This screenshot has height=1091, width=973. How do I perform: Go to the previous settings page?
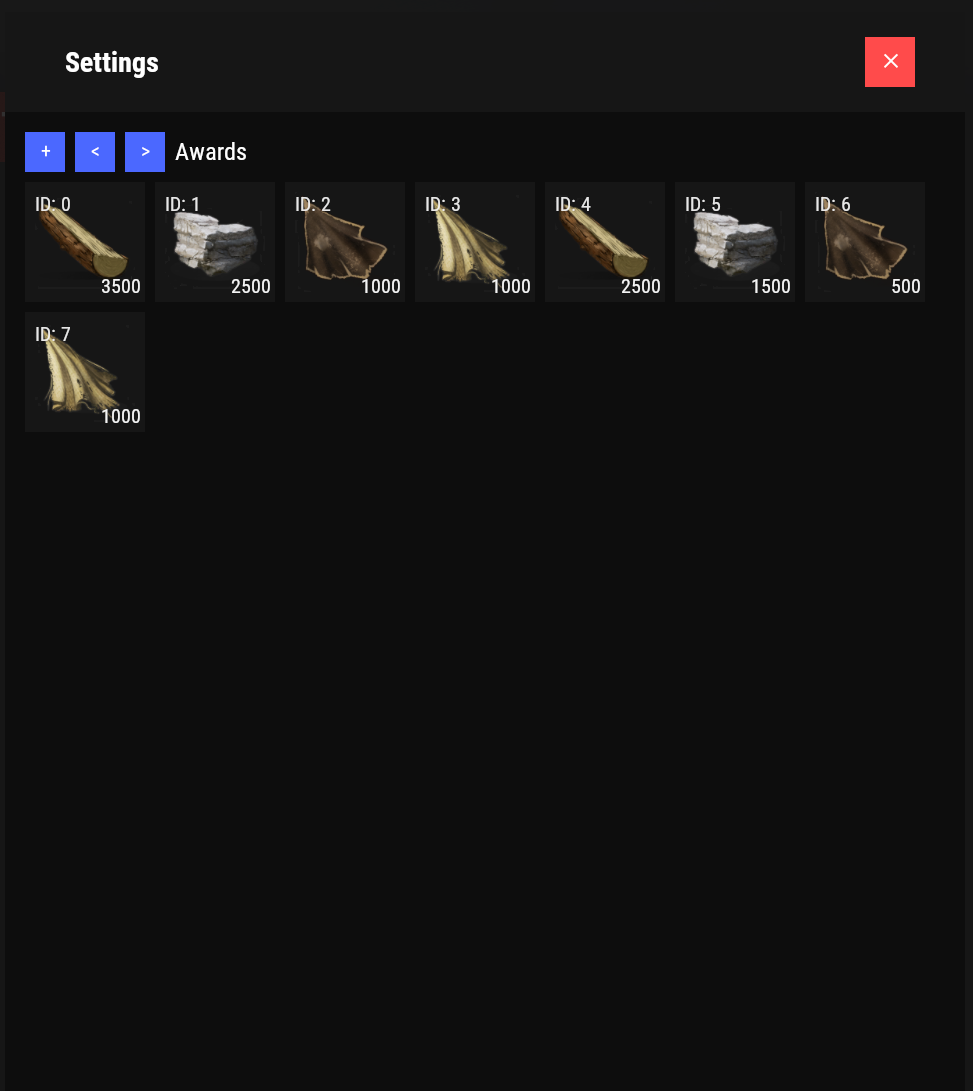pos(95,152)
